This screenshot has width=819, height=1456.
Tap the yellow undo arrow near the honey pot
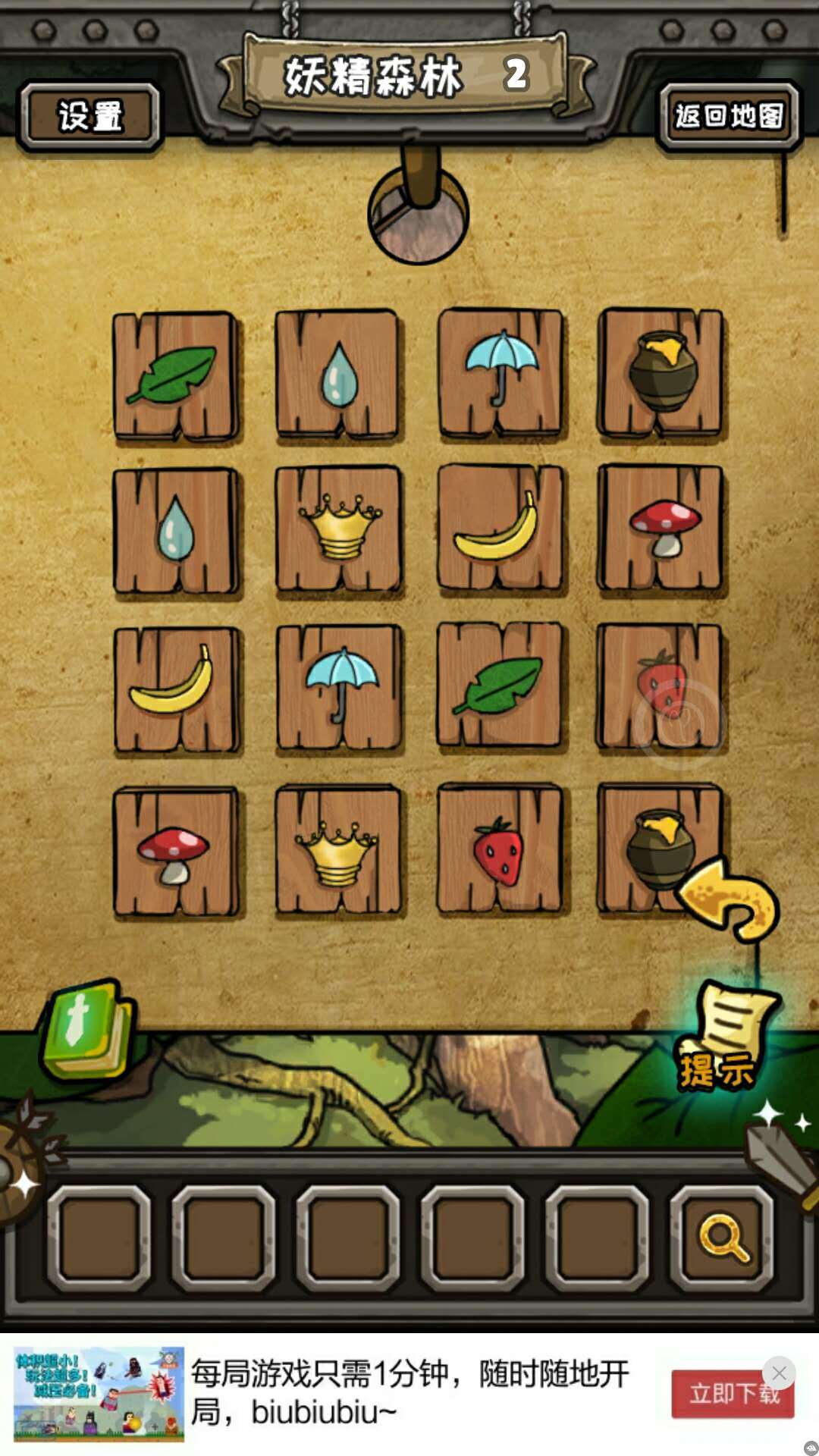[x=728, y=895]
